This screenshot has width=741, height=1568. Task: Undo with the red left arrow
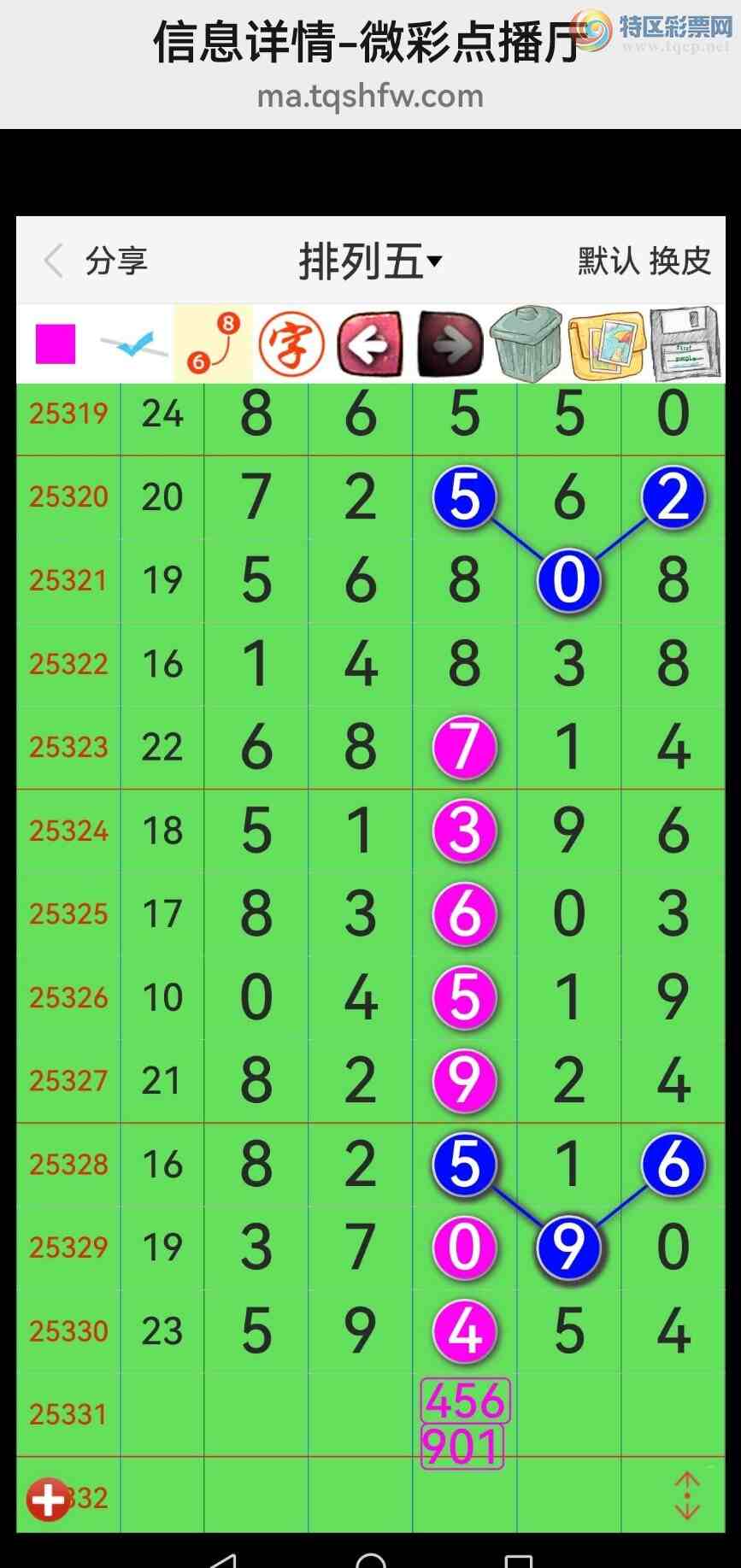point(370,344)
